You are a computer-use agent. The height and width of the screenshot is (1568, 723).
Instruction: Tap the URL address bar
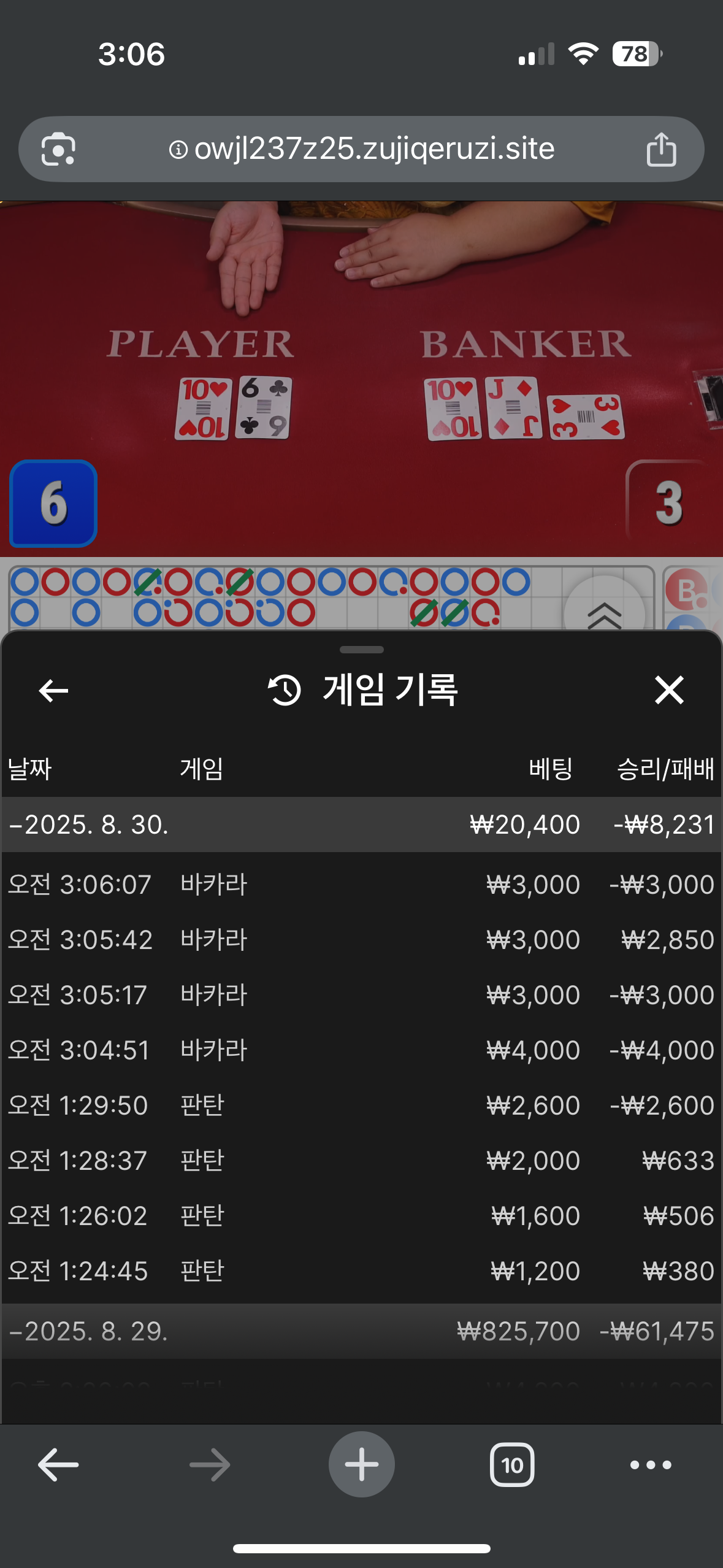[362, 149]
